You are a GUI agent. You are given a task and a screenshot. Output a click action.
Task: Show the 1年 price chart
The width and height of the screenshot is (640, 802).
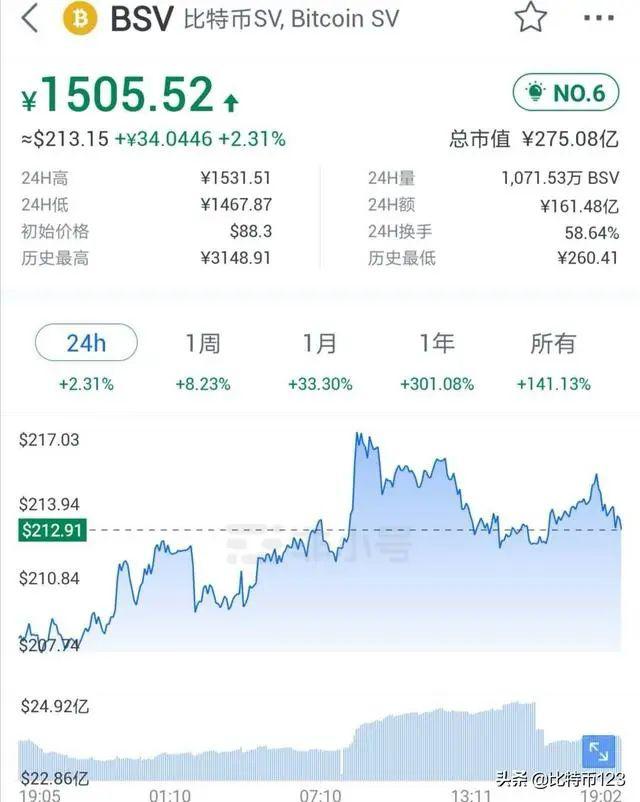point(436,343)
